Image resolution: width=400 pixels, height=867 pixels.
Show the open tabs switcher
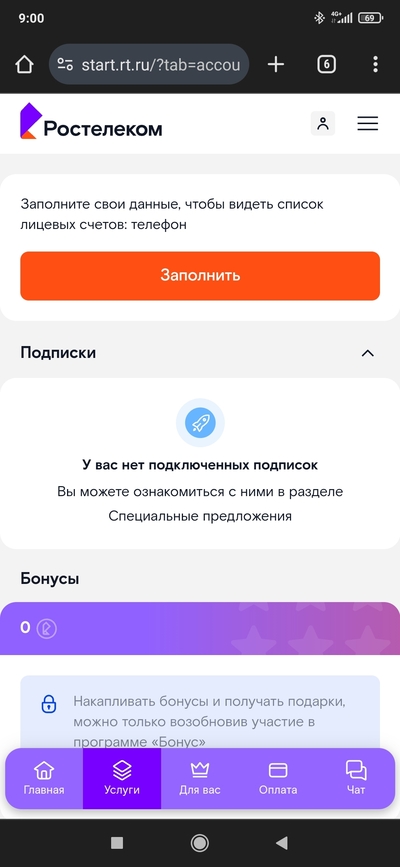tap(326, 65)
